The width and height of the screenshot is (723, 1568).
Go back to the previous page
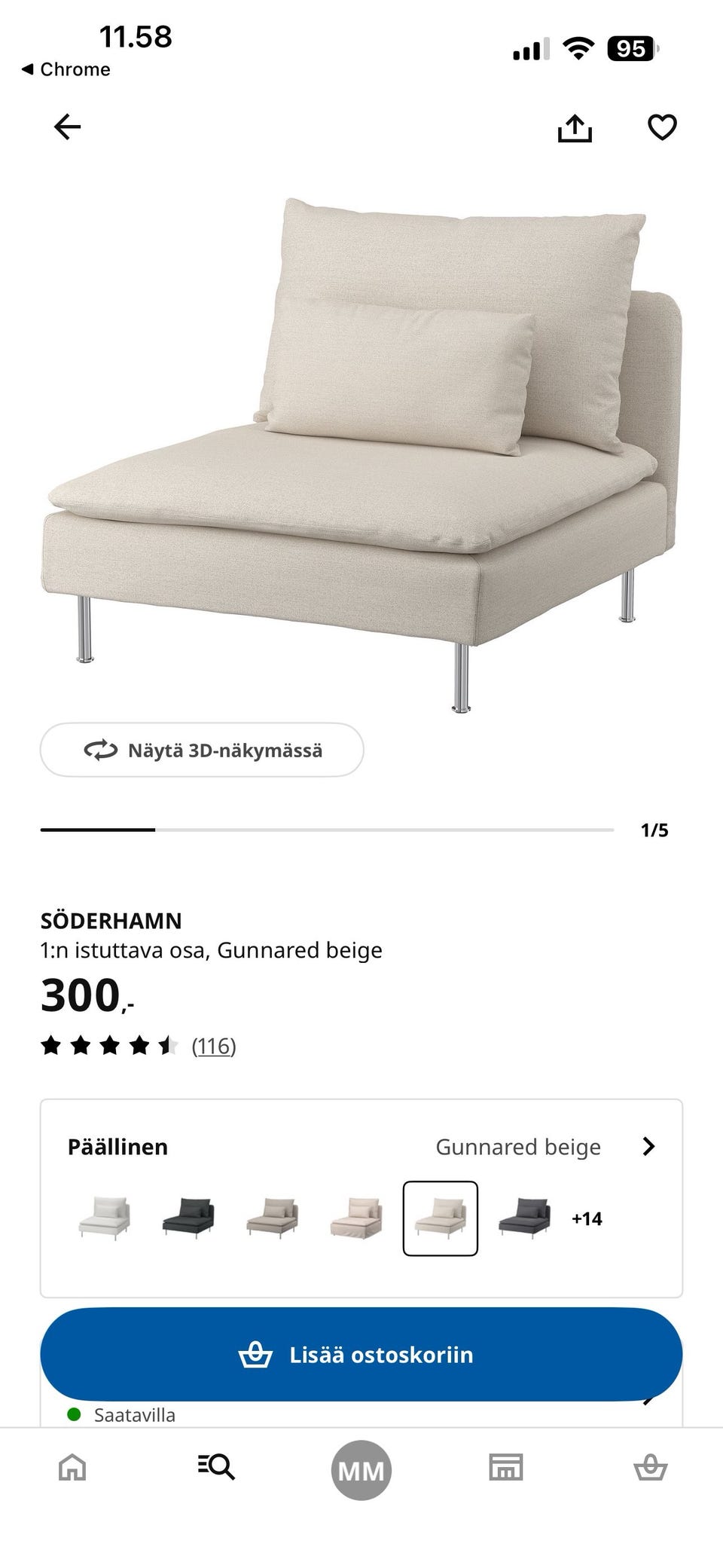(x=67, y=127)
